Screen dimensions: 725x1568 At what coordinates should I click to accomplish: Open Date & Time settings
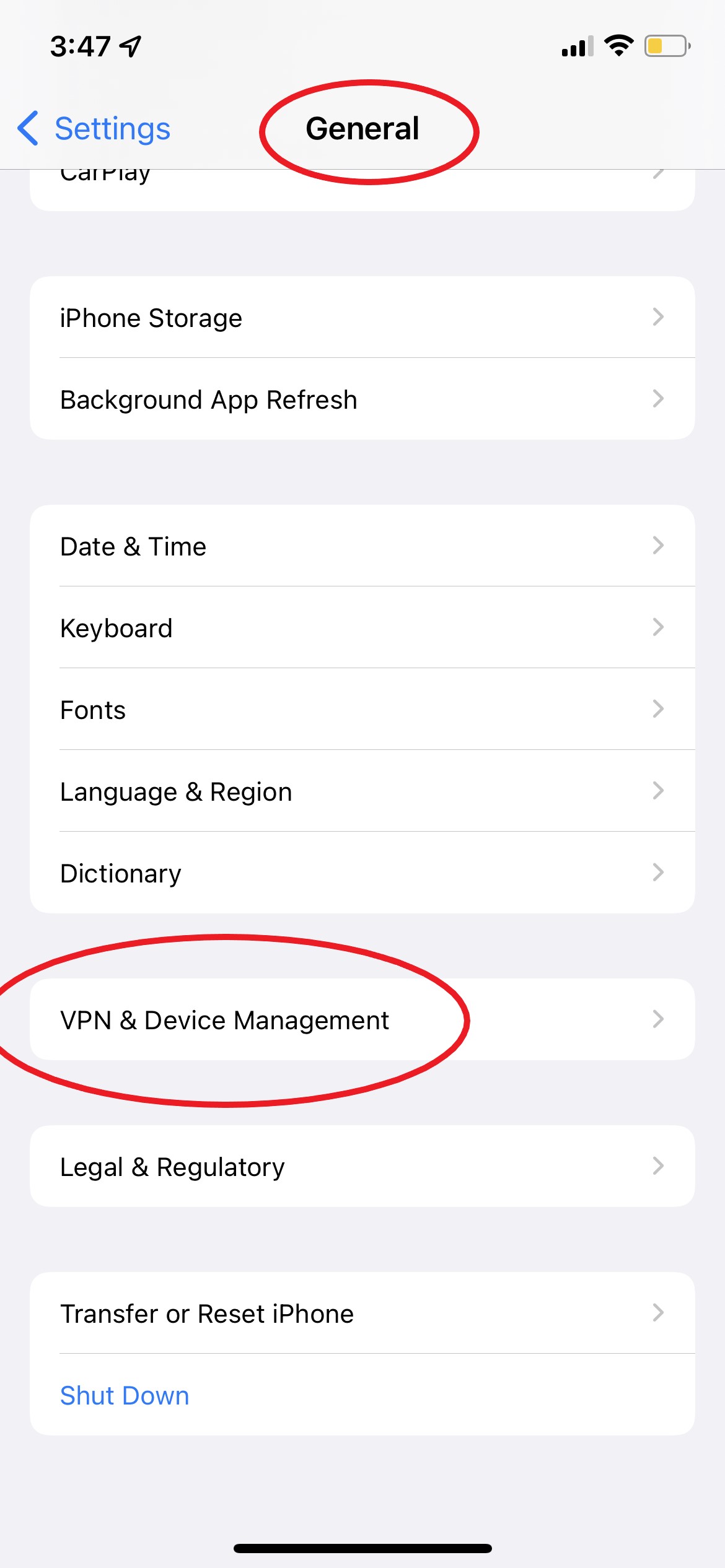[x=362, y=546]
